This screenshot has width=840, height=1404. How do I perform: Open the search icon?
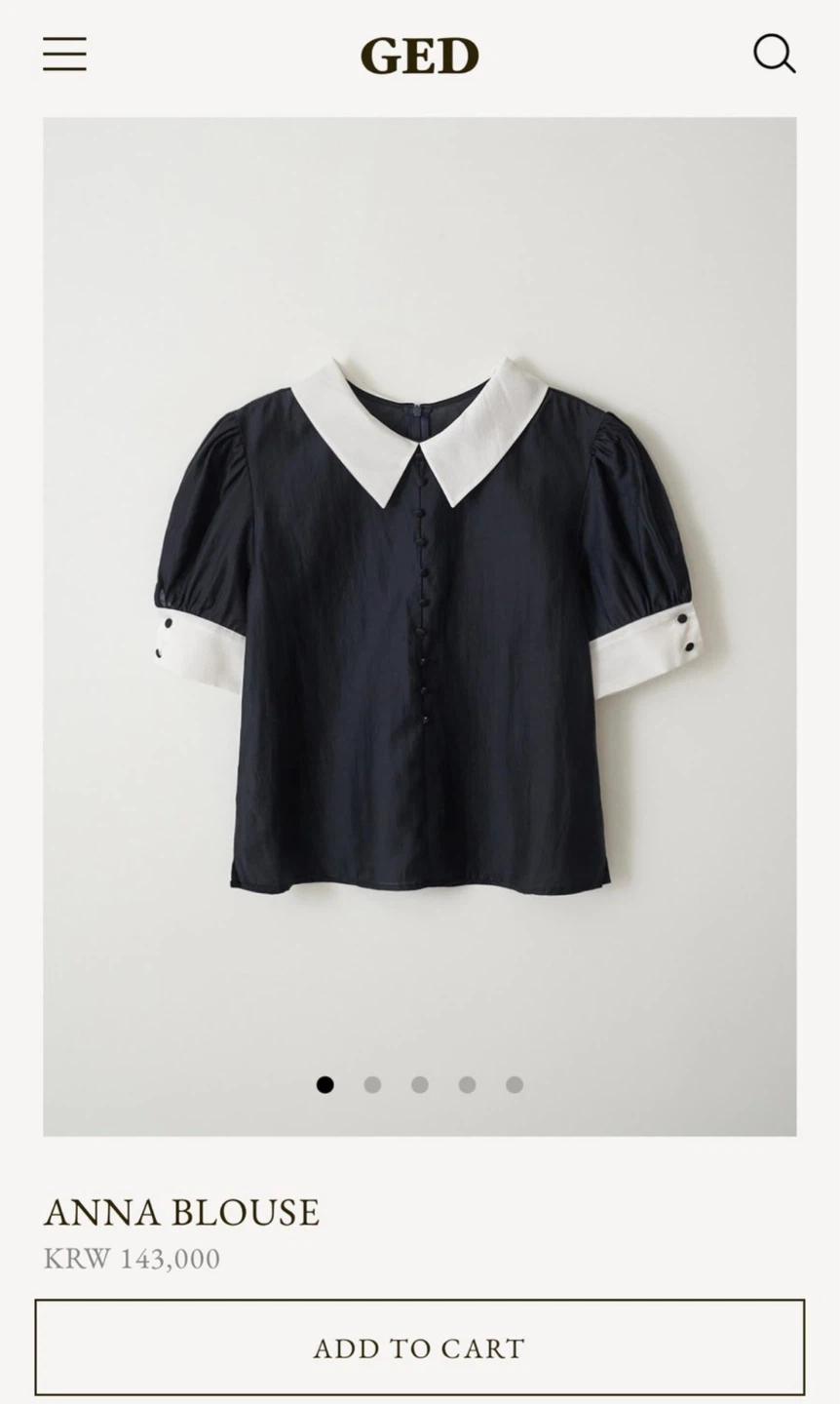775,54
